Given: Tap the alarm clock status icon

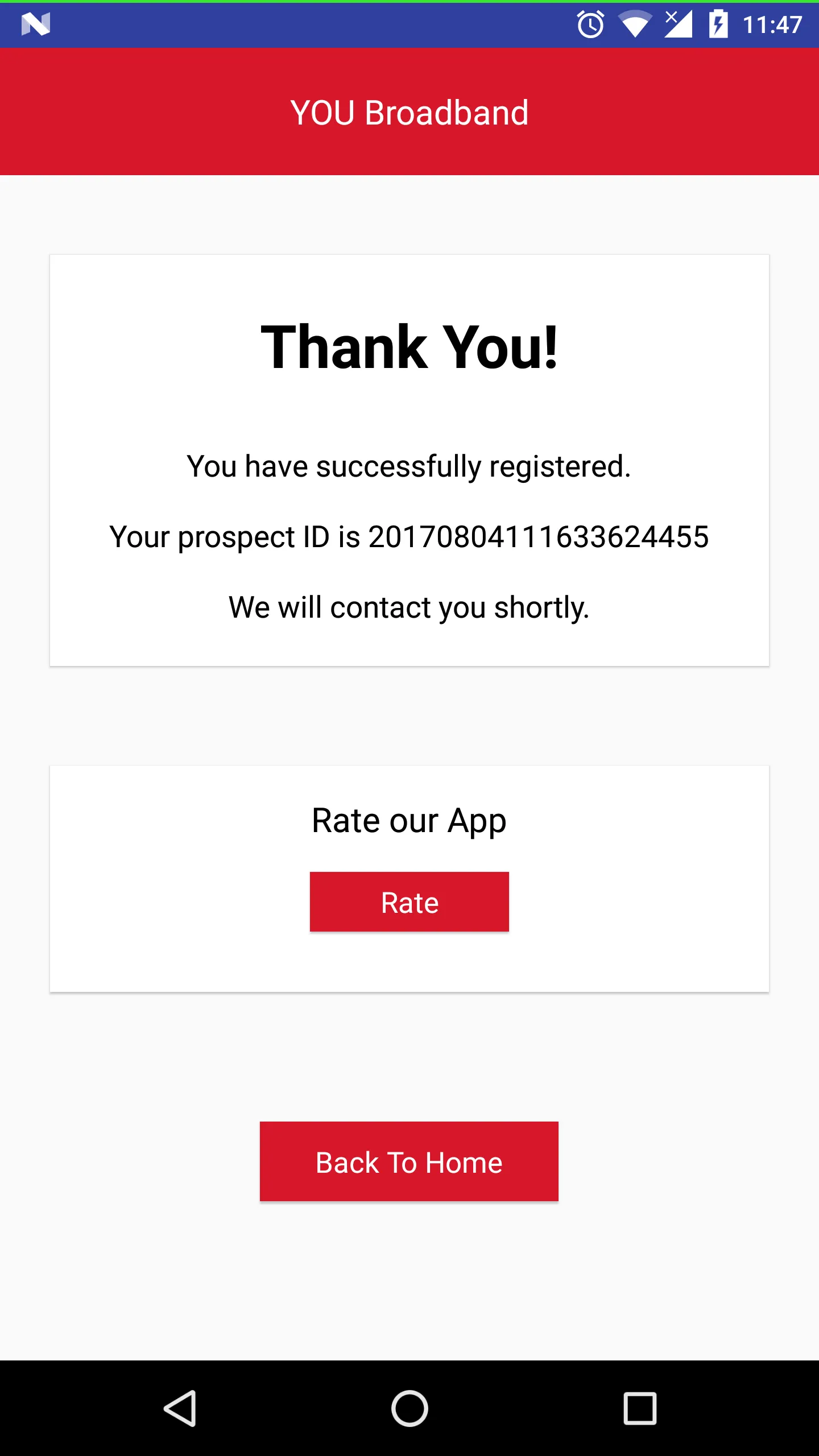Looking at the screenshot, I should click(590, 24).
